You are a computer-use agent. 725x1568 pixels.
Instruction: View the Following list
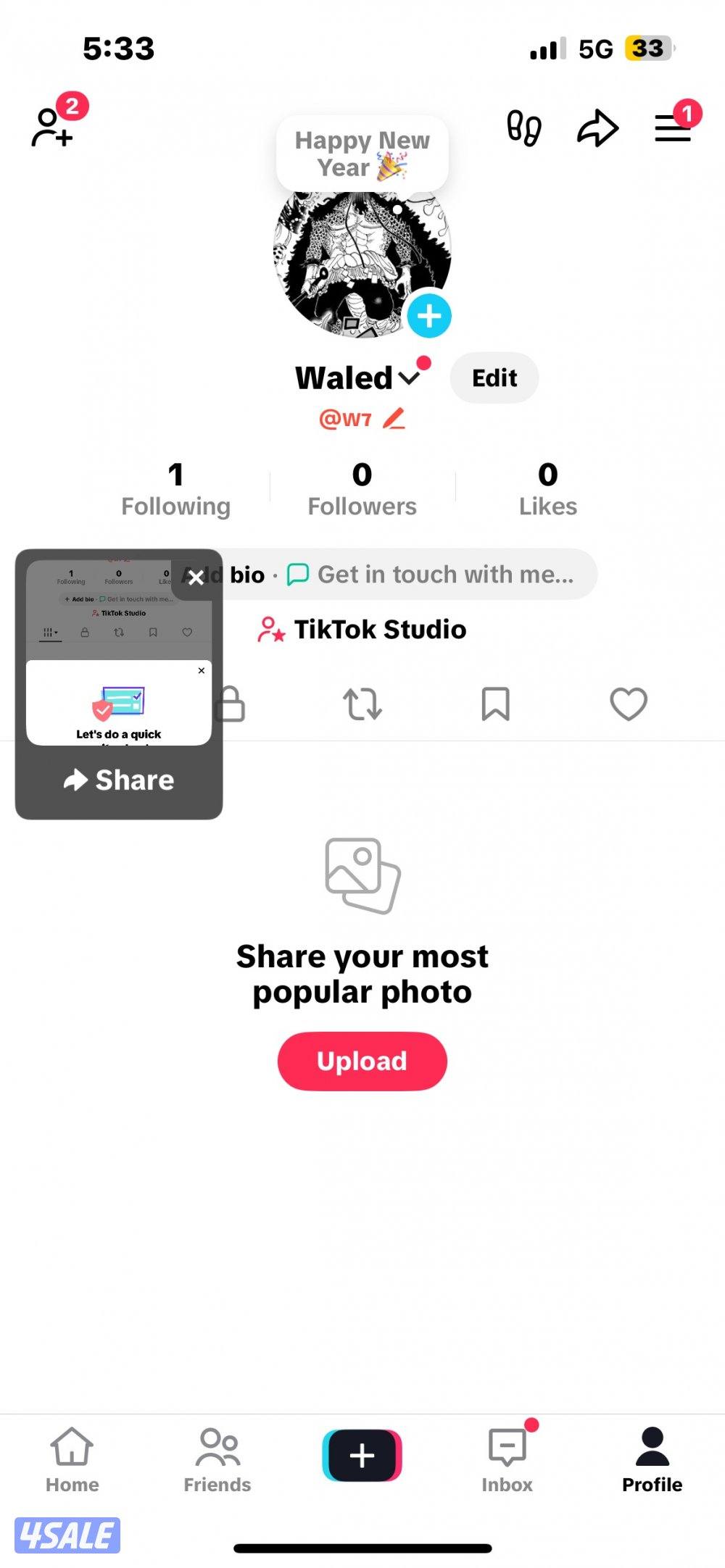click(x=175, y=489)
